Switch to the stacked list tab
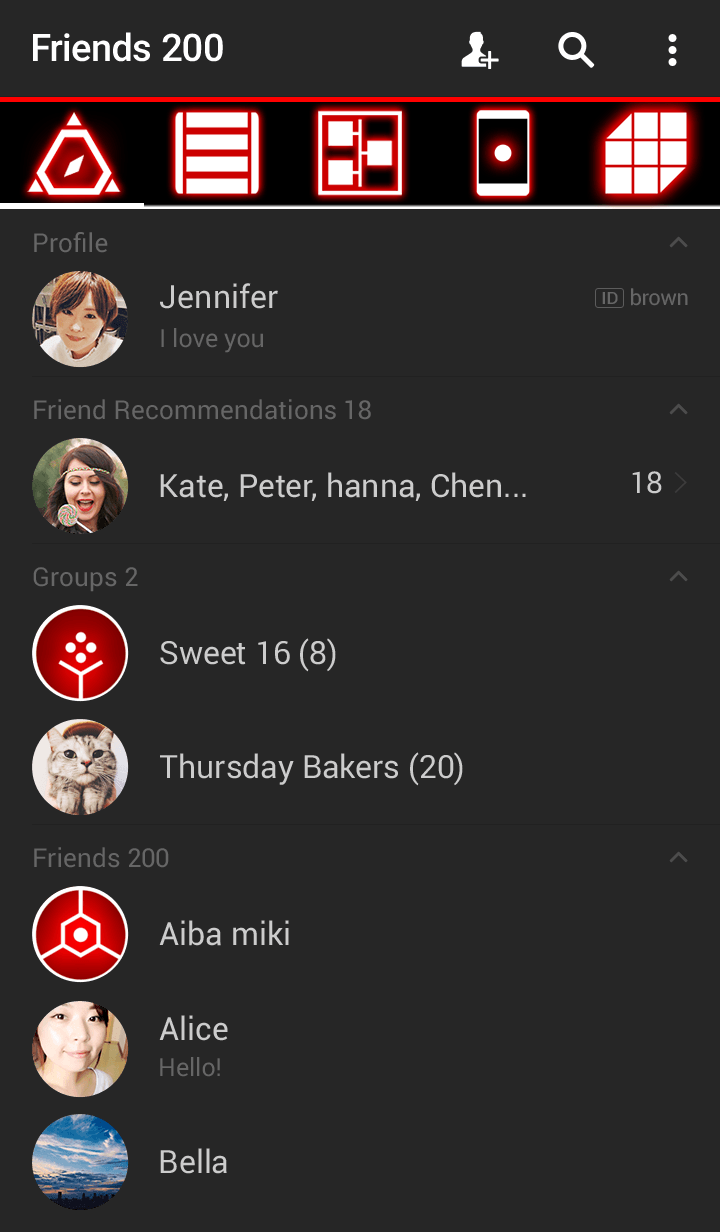This screenshot has width=720, height=1232. 217,153
